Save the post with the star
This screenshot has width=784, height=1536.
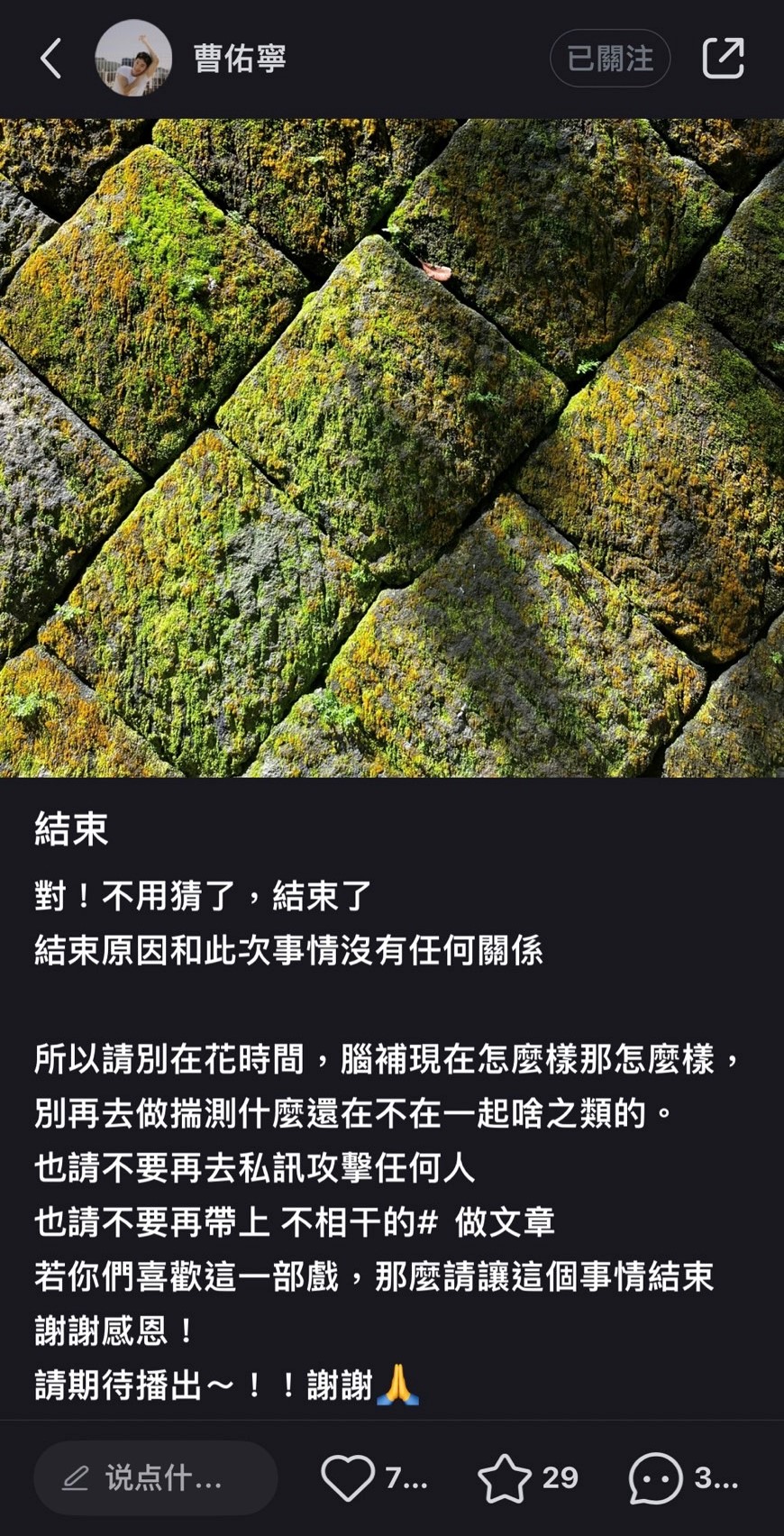coord(504,1477)
